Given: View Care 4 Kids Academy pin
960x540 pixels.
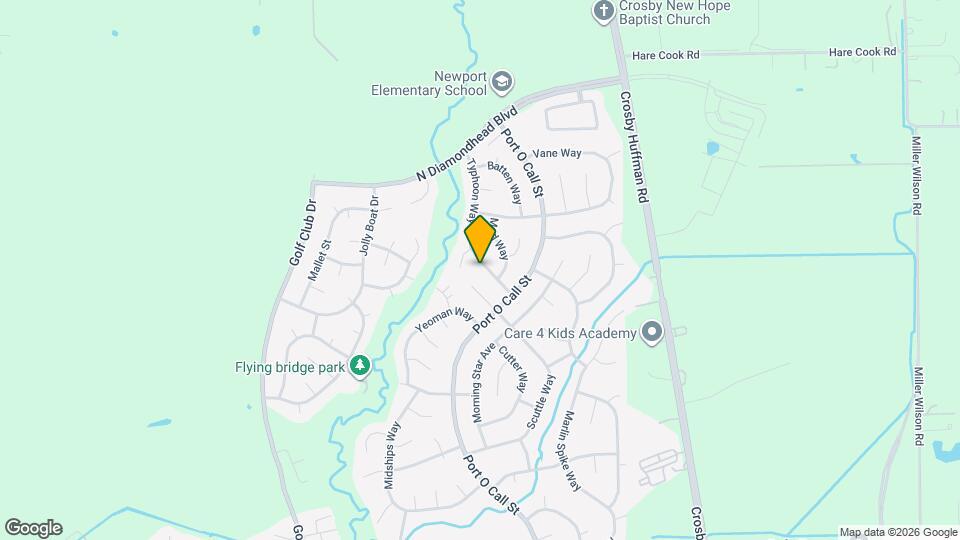Looking at the screenshot, I should [652, 332].
